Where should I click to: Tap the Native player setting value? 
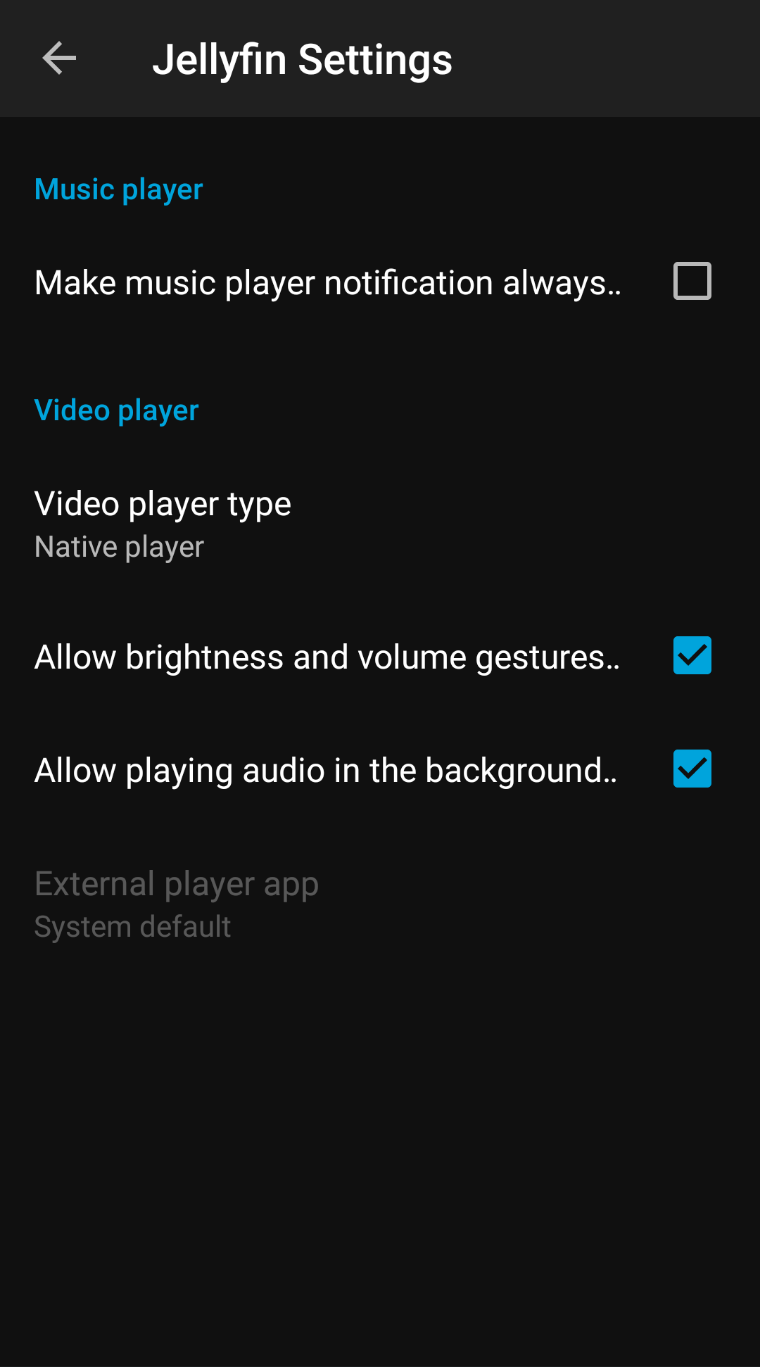(118, 546)
